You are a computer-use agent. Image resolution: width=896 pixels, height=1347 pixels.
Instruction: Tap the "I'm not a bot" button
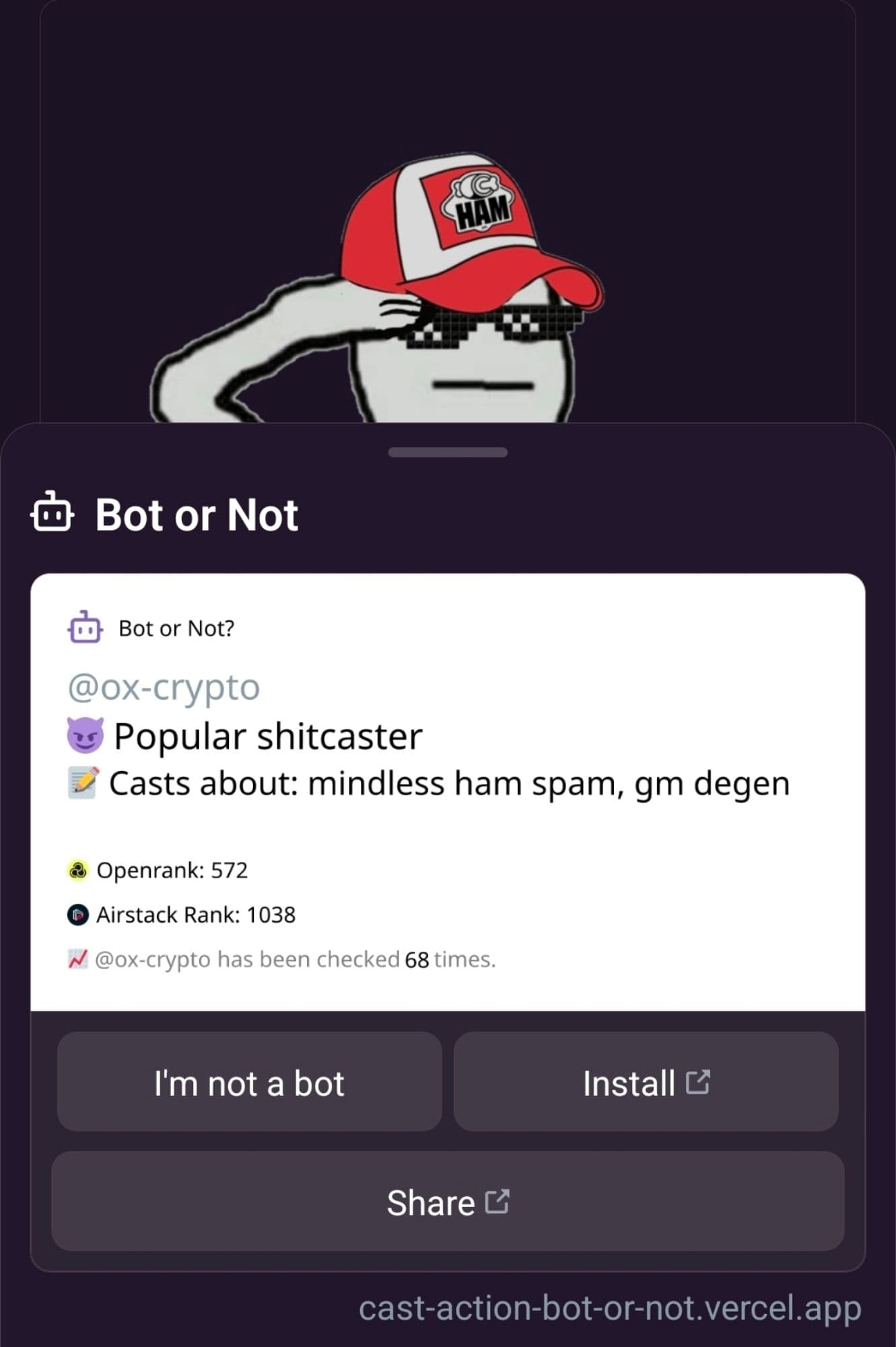(249, 1082)
